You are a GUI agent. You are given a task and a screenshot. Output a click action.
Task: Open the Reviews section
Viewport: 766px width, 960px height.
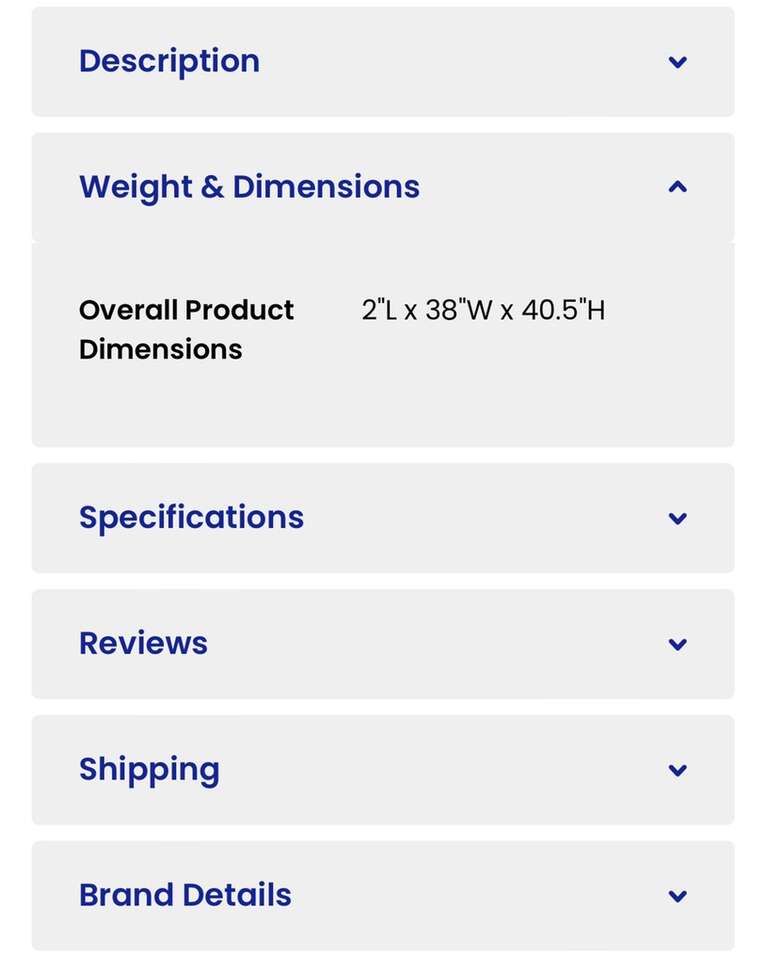point(677,644)
